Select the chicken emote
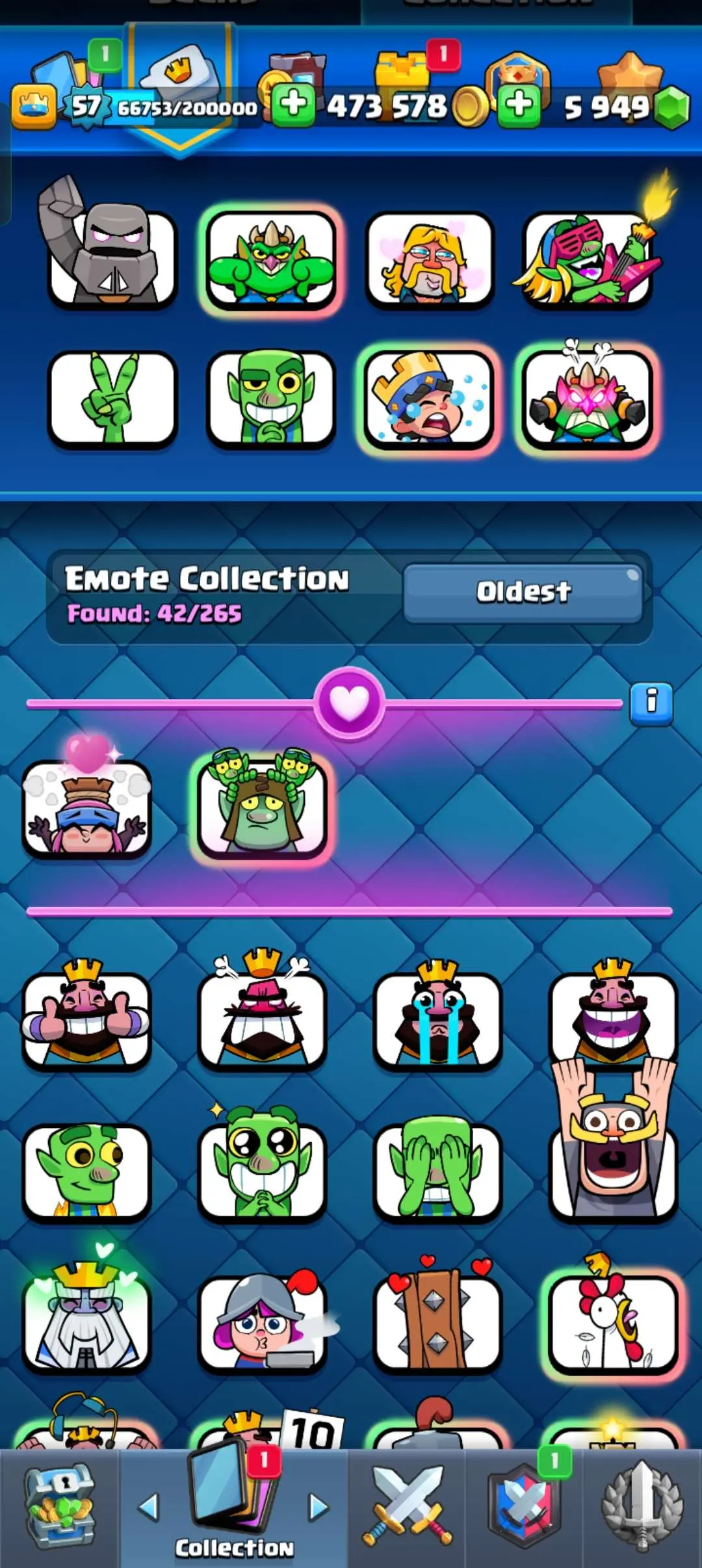This screenshot has height=1568, width=702. pos(613,1323)
